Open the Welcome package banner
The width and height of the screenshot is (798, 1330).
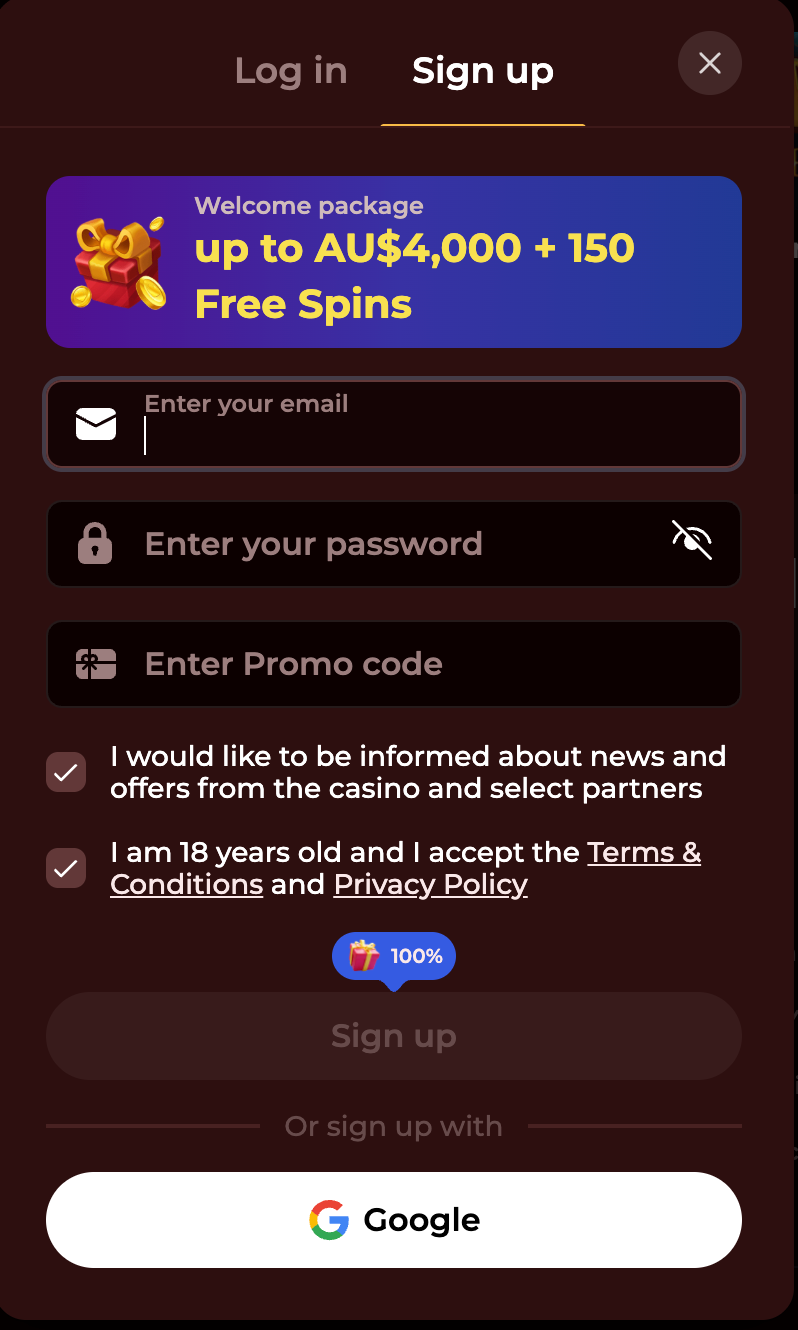394,262
